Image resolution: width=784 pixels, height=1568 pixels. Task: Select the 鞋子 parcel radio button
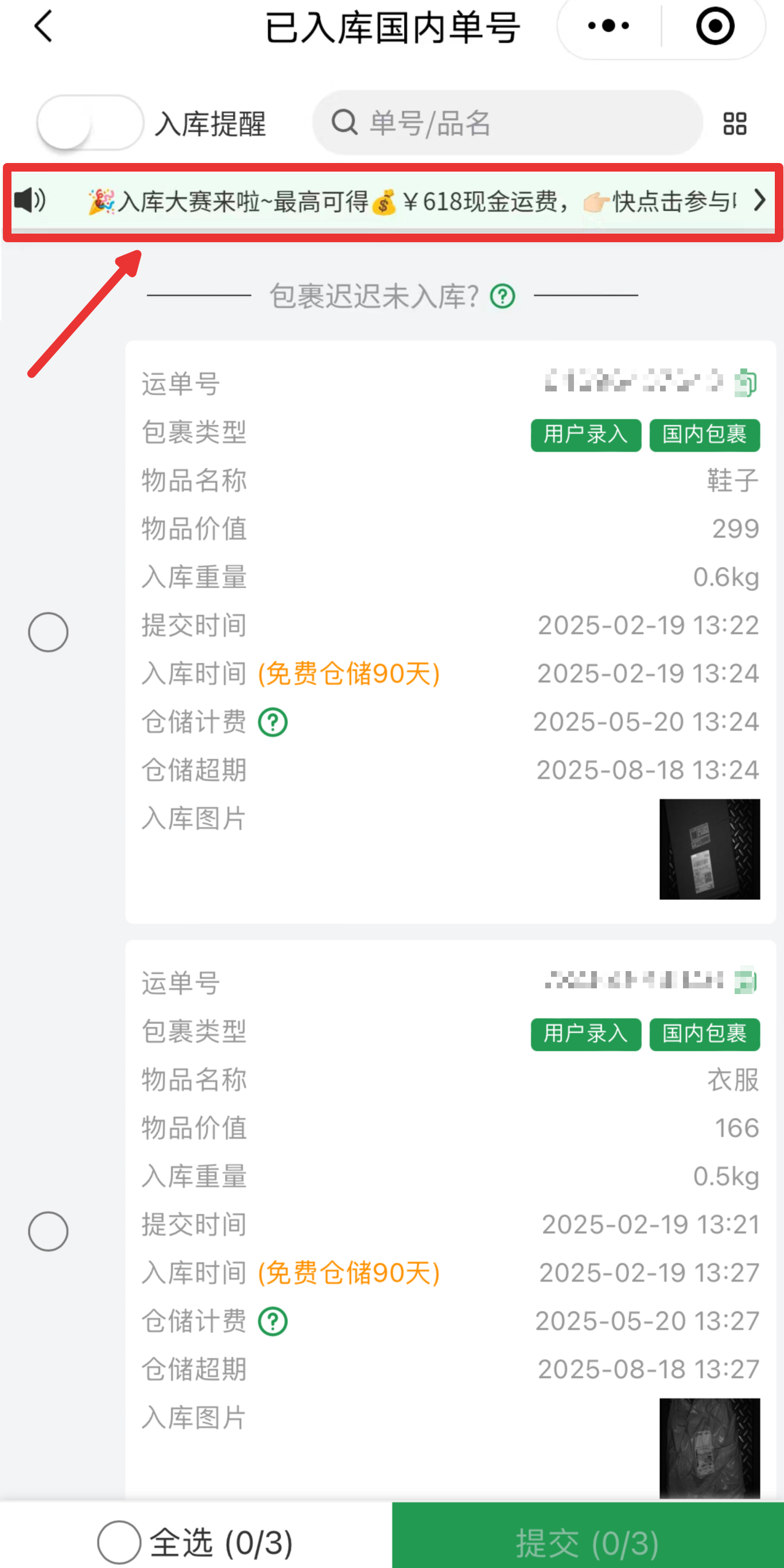coord(48,632)
